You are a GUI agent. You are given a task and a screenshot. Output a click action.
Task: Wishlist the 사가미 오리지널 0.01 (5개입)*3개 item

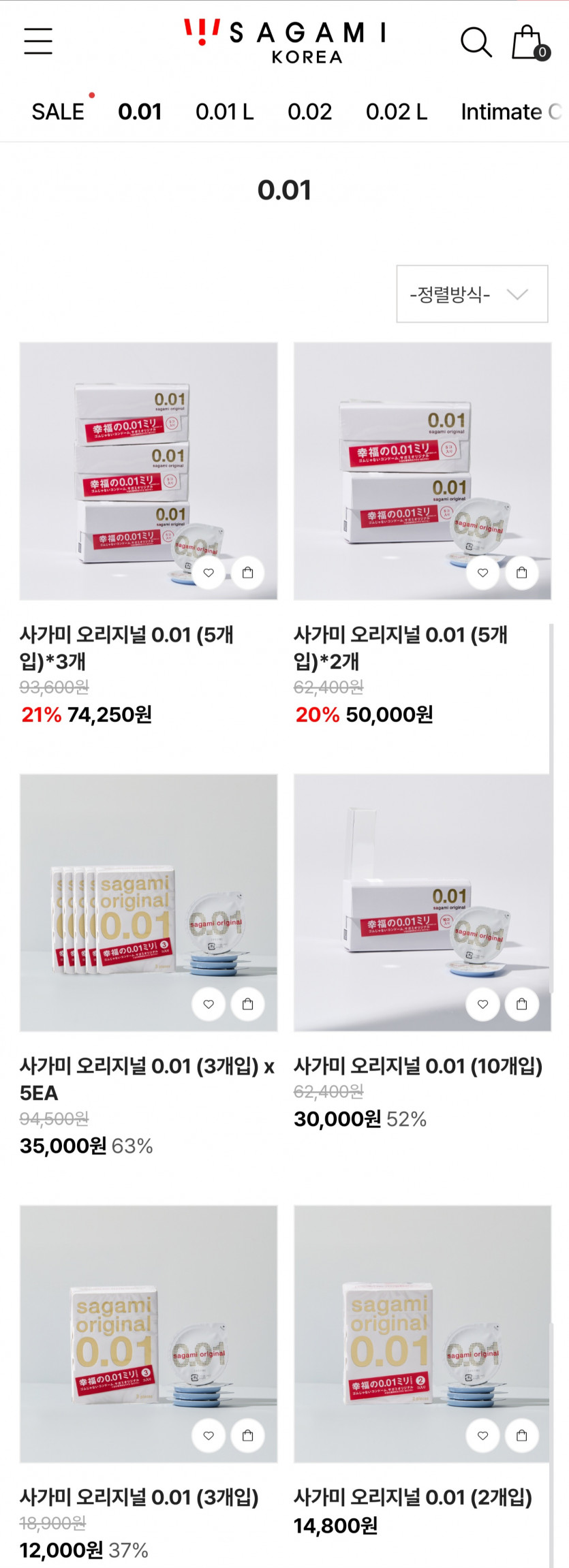(209, 573)
